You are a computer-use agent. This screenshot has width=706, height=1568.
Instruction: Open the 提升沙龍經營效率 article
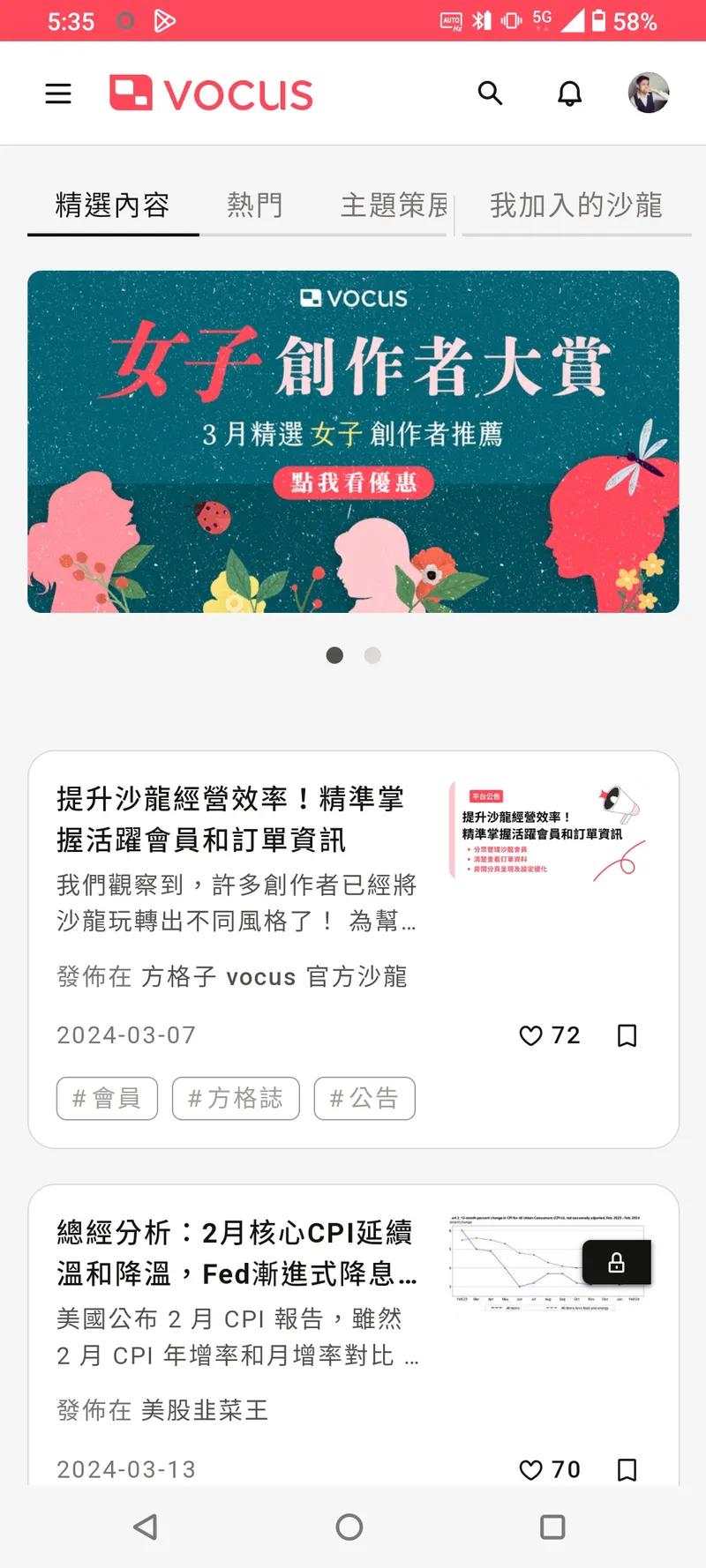230,819
